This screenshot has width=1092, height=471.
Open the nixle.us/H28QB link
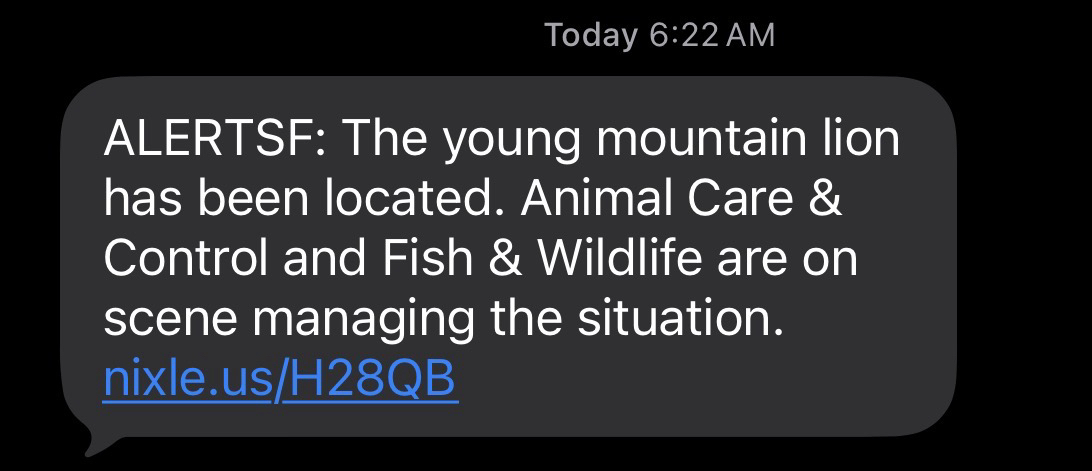(x=280, y=379)
